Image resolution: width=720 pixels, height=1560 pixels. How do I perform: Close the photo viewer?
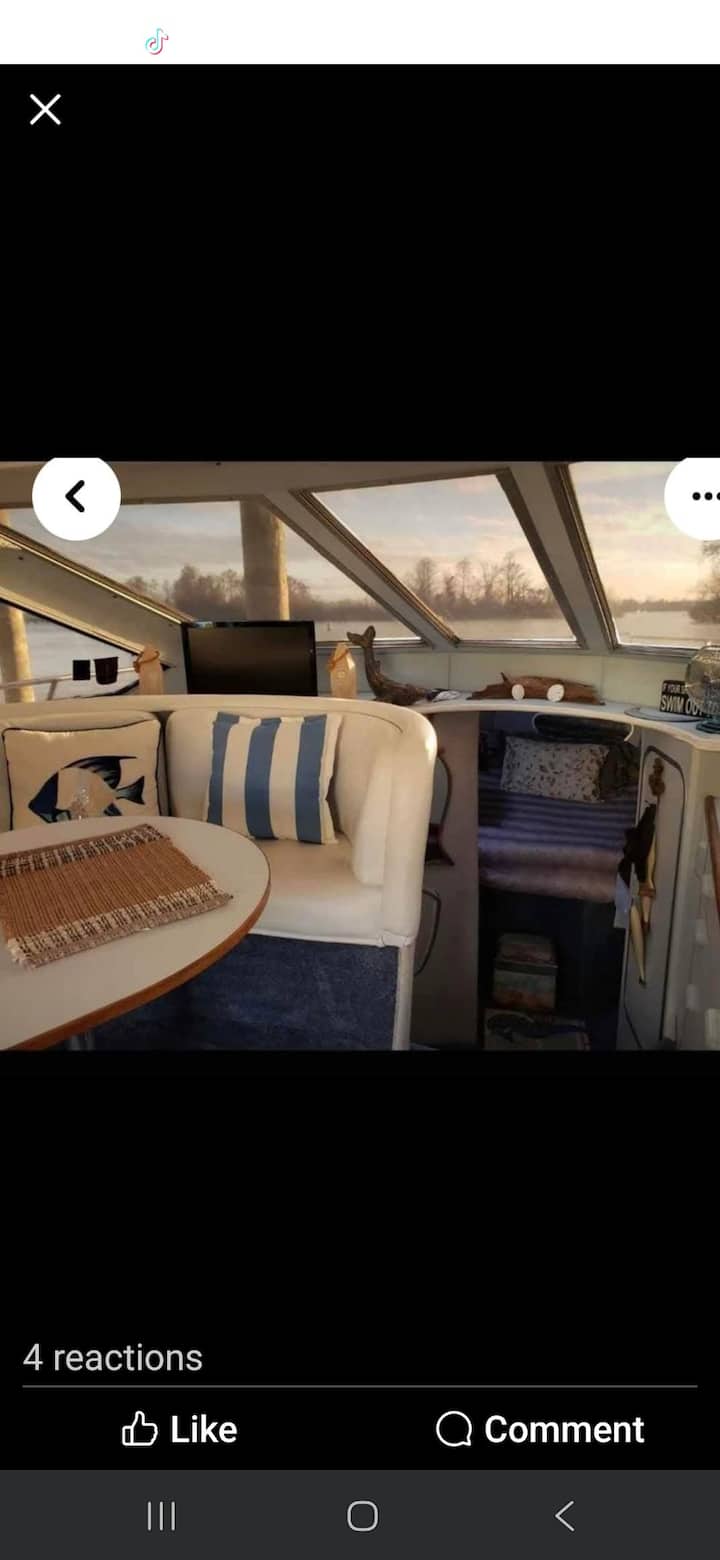click(x=45, y=109)
